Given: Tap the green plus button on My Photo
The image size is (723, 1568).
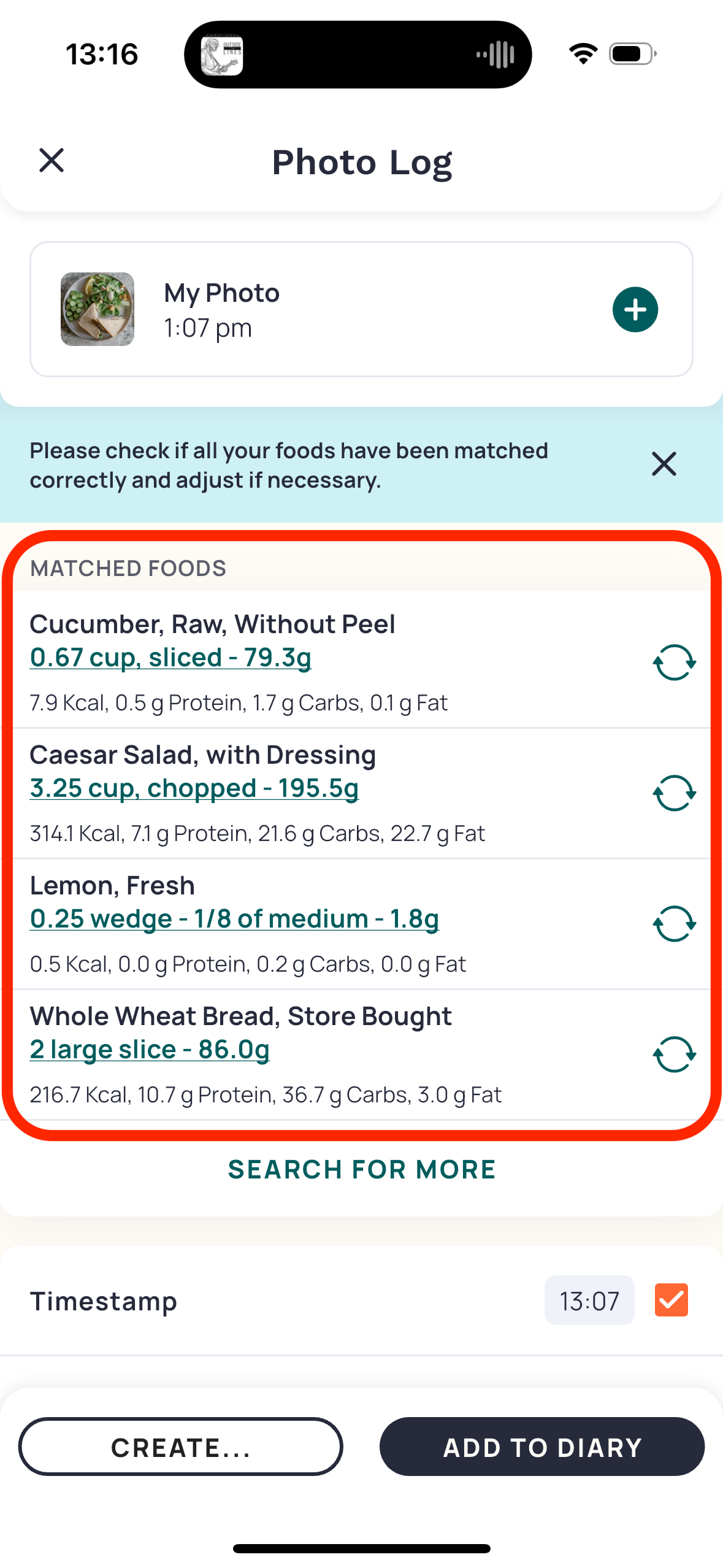Looking at the screenshot, I should (x=635, y=309).
